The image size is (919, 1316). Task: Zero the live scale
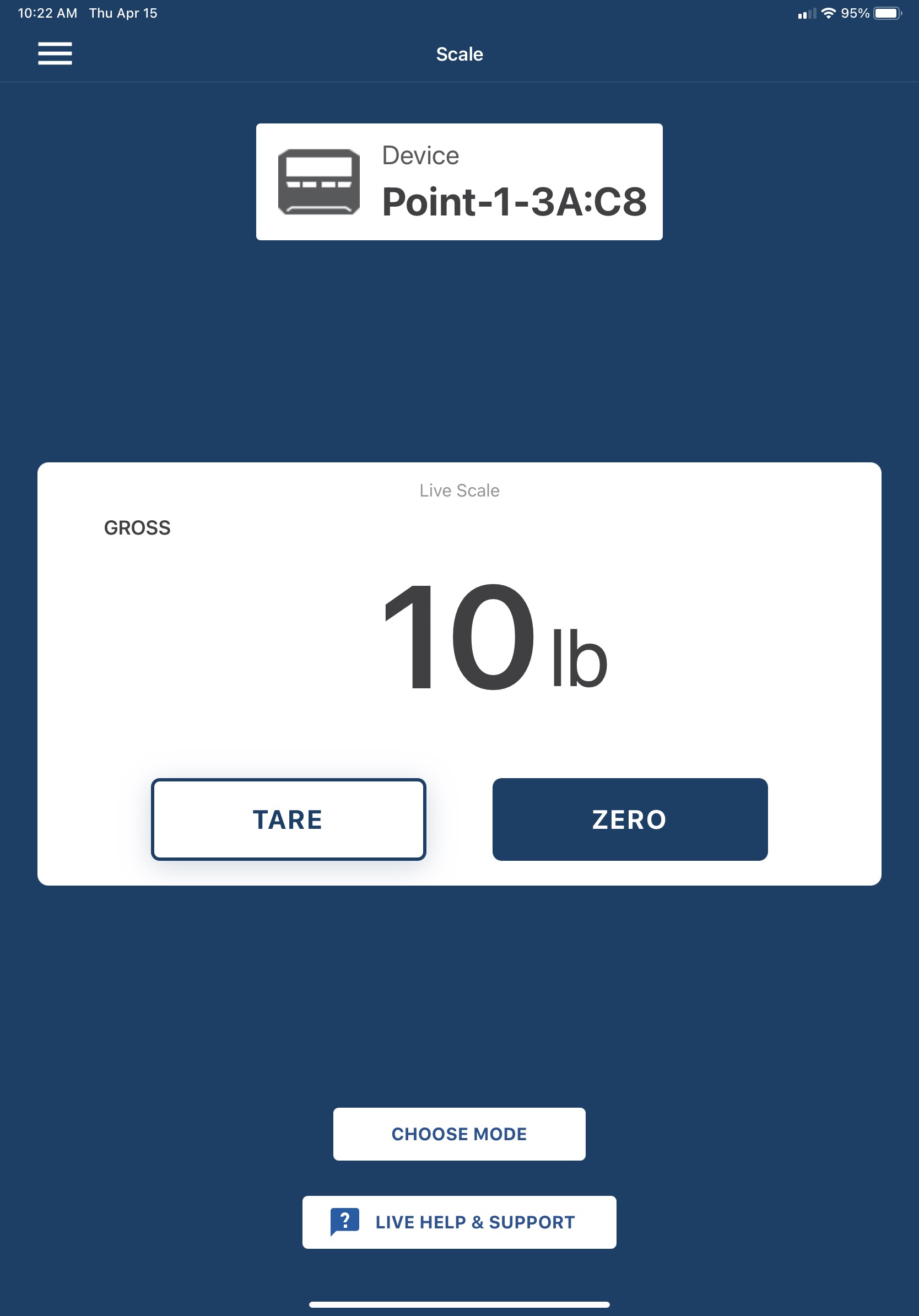point(630,819)
